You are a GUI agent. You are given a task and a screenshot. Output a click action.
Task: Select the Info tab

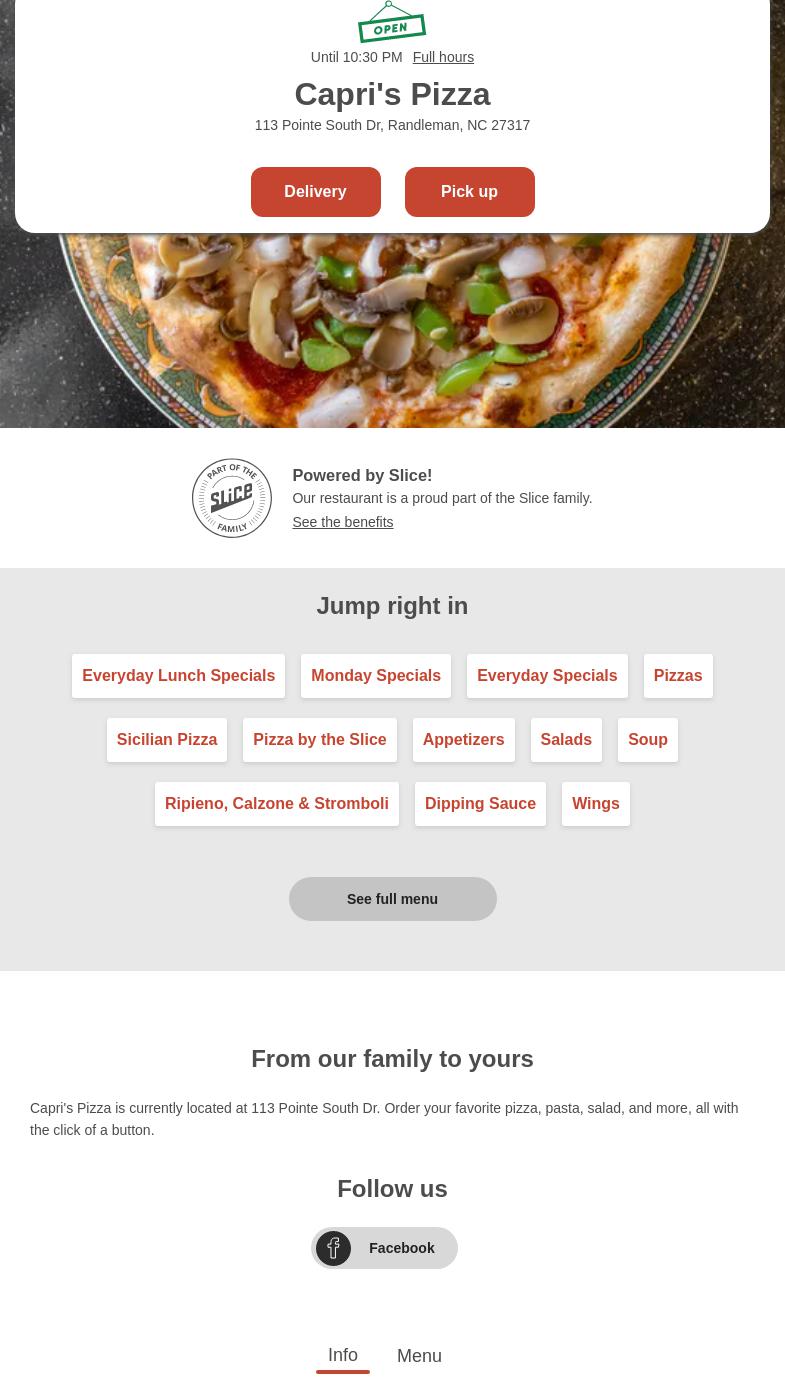[x=343, y=1355]
